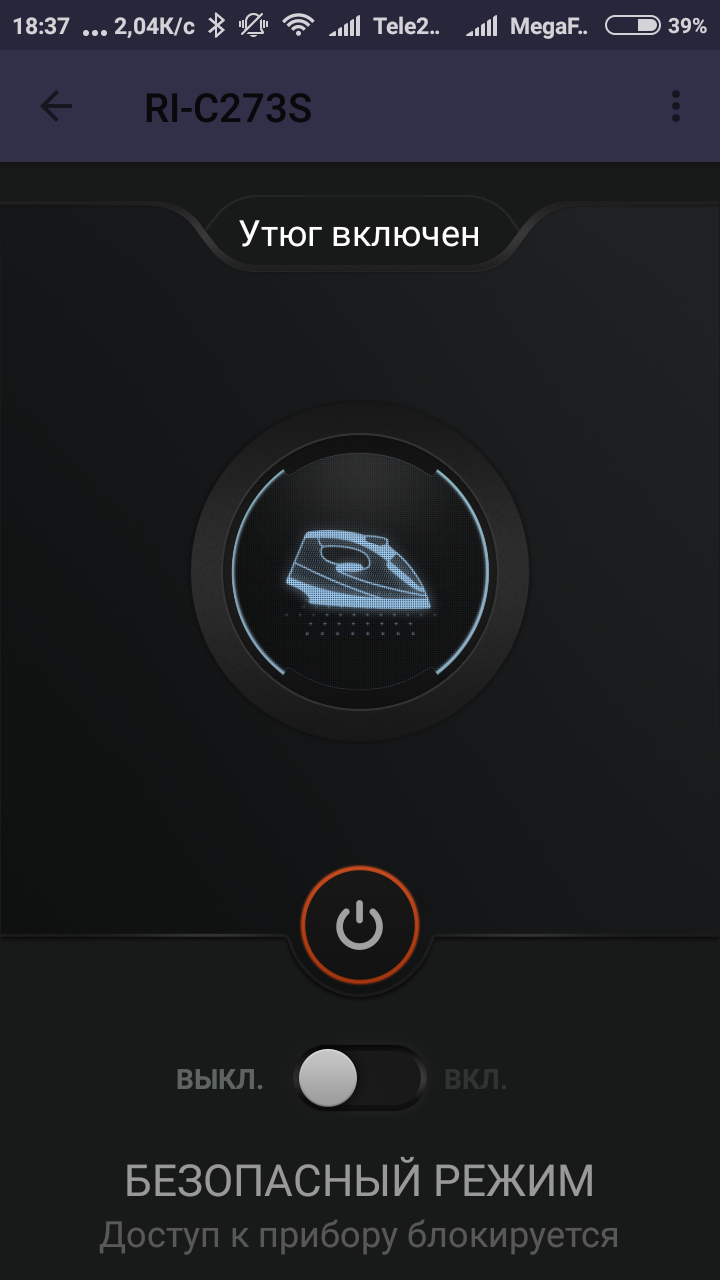The width and height of the screenshot is (720, 1280).
Task: Go back using the arrow icon
Action: pyautogui.click(x=56, y=106)
